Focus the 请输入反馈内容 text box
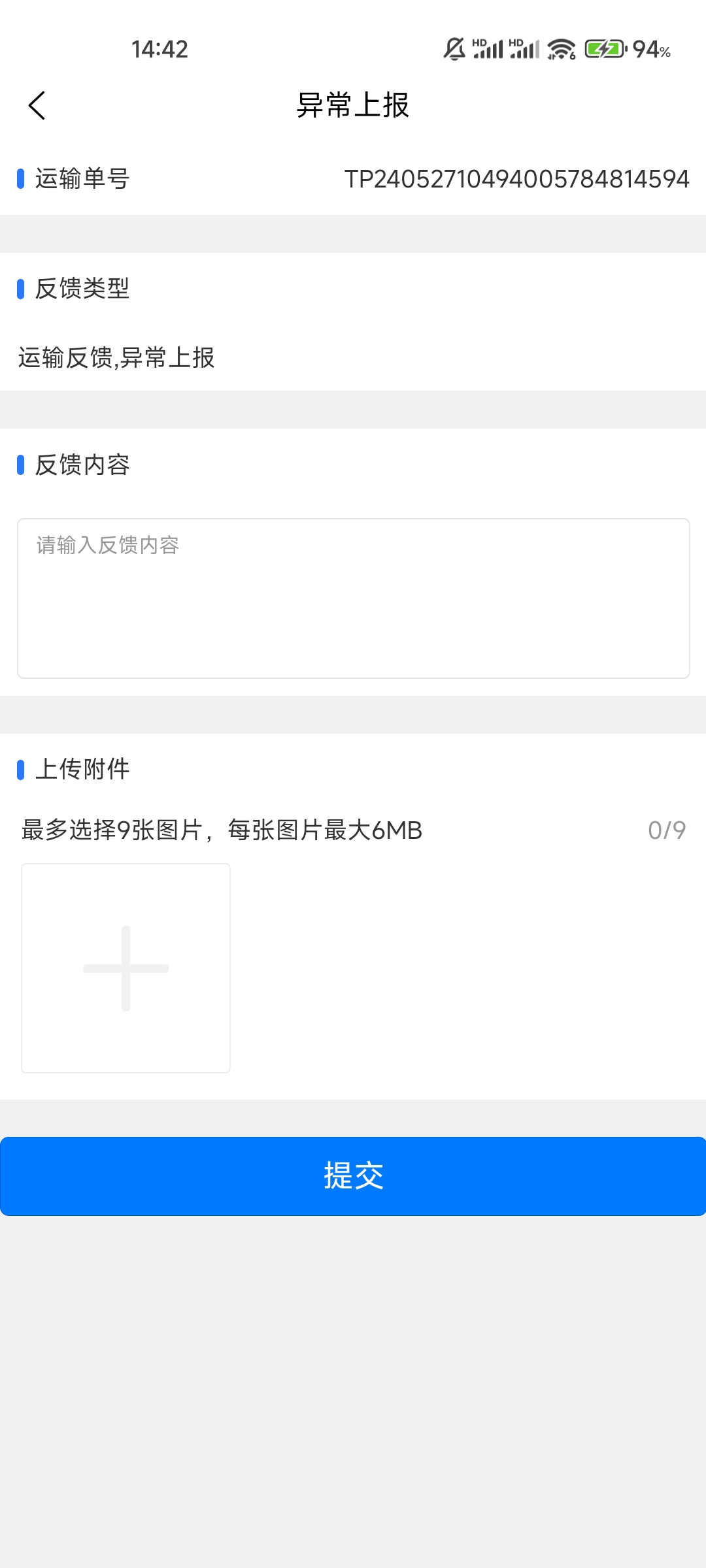 pyautogui.click(x=353, y=598)
